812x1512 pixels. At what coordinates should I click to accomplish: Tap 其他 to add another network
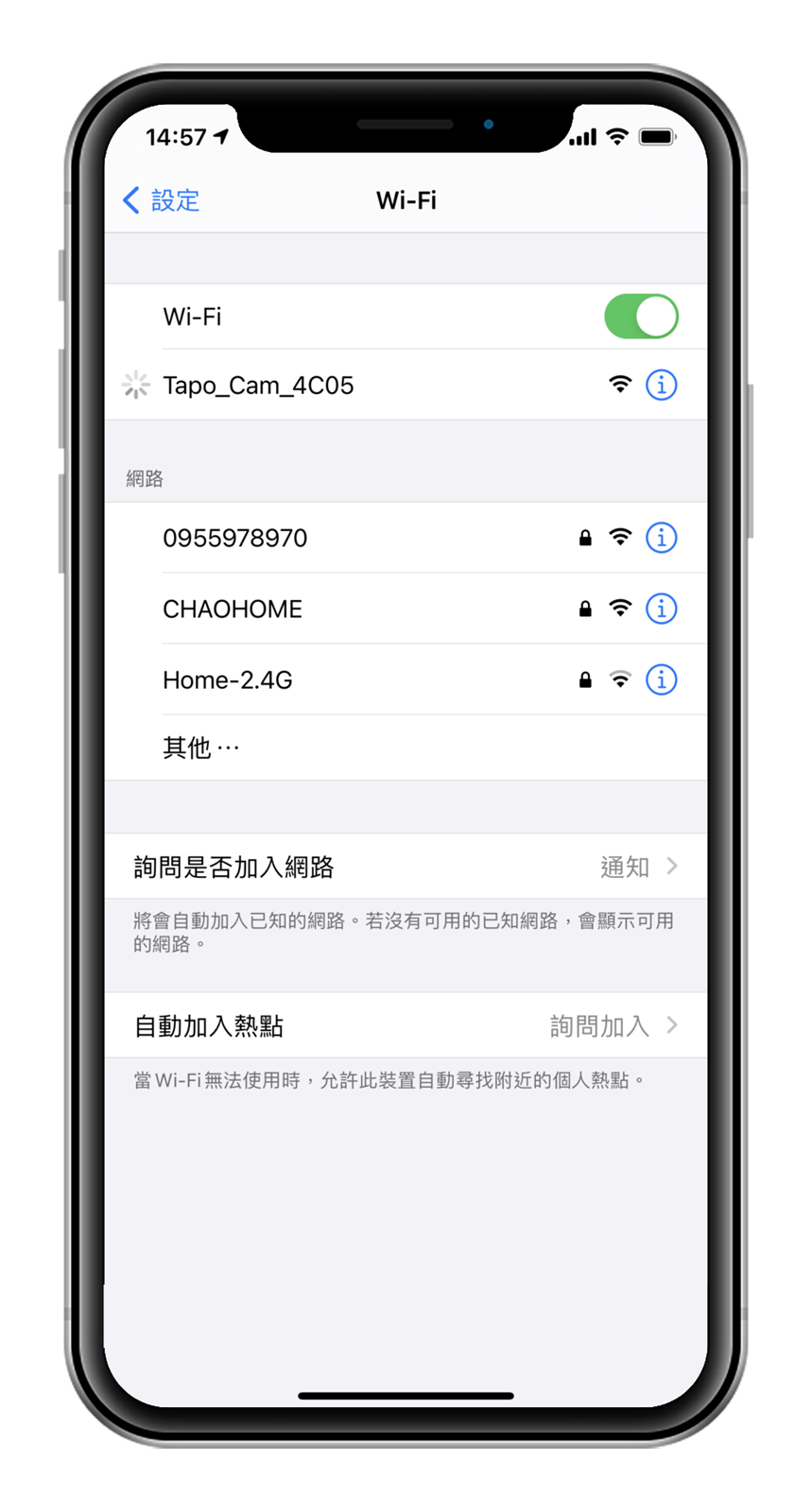pyautogui.click(x=200, y=748)
